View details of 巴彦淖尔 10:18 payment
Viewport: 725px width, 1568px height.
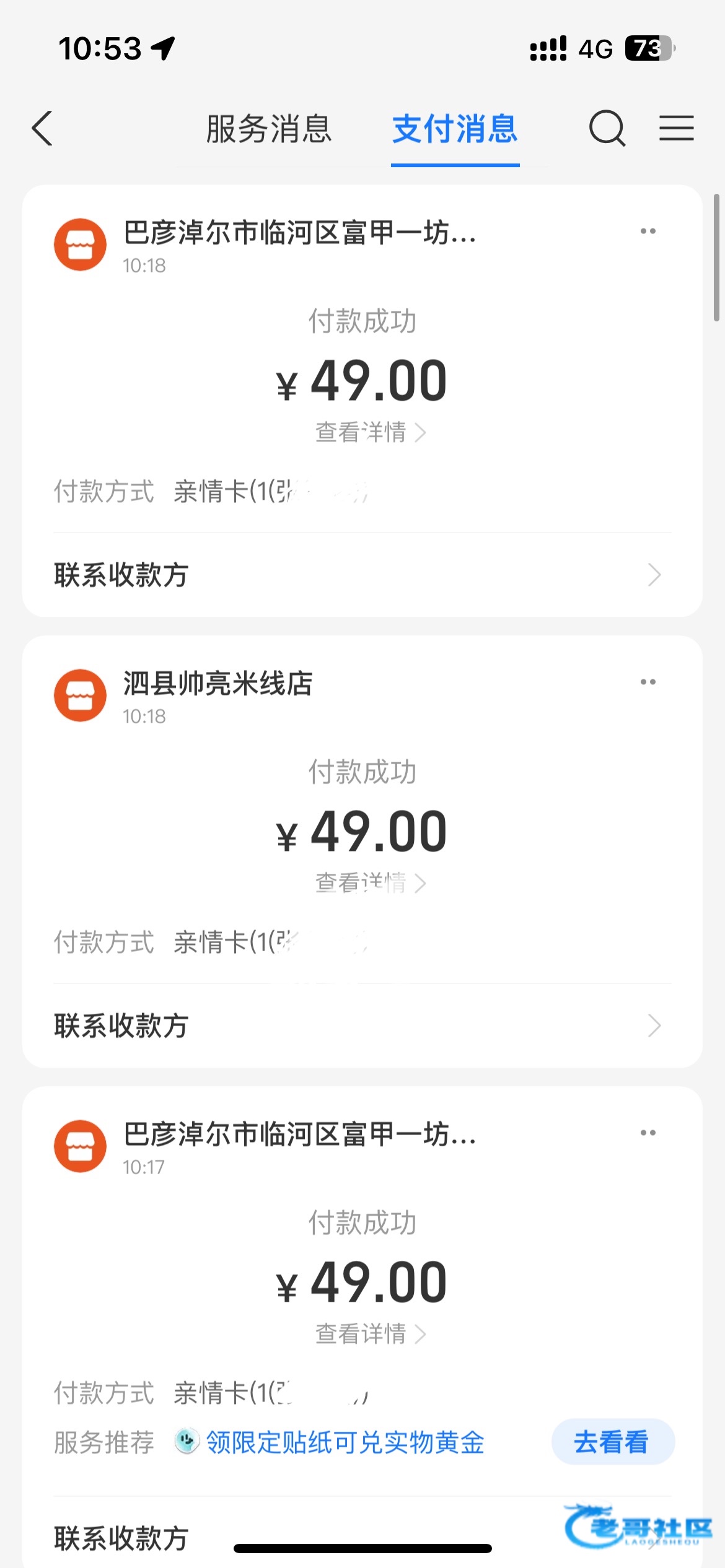(x=370, y=432)
